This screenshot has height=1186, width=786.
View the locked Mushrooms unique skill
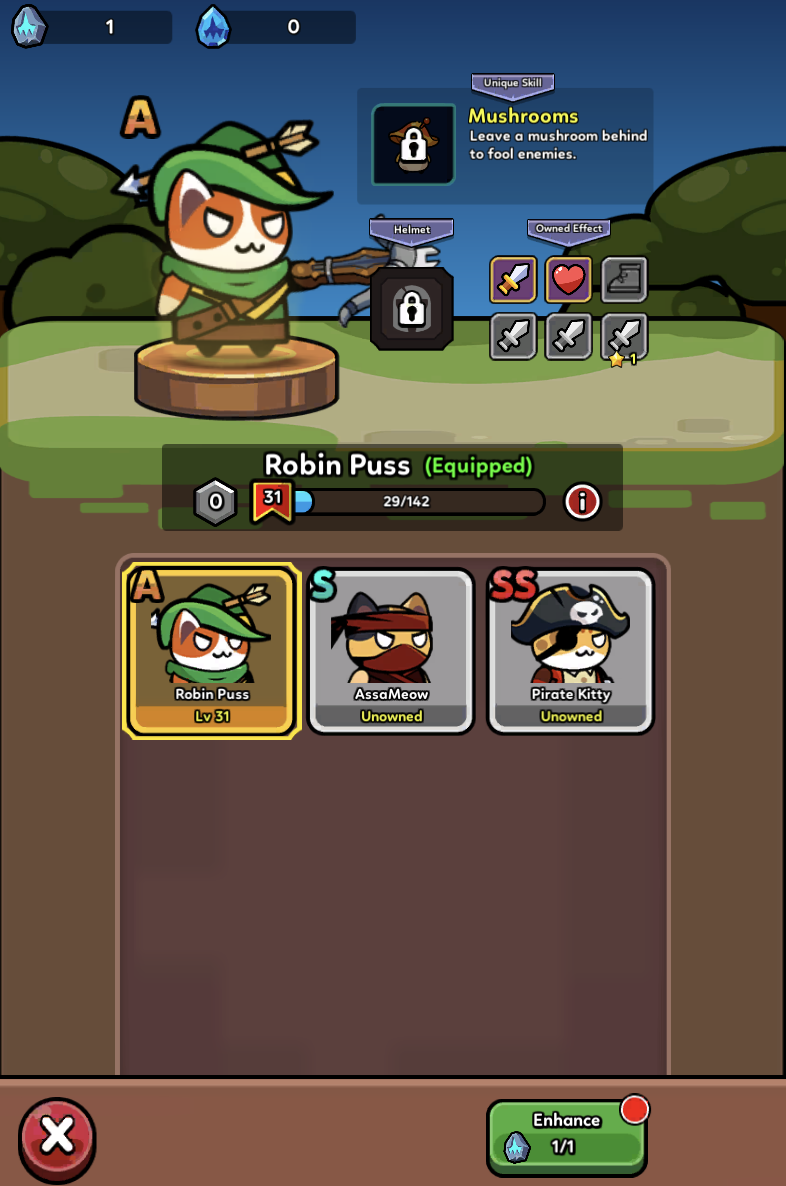click(414, 145)
